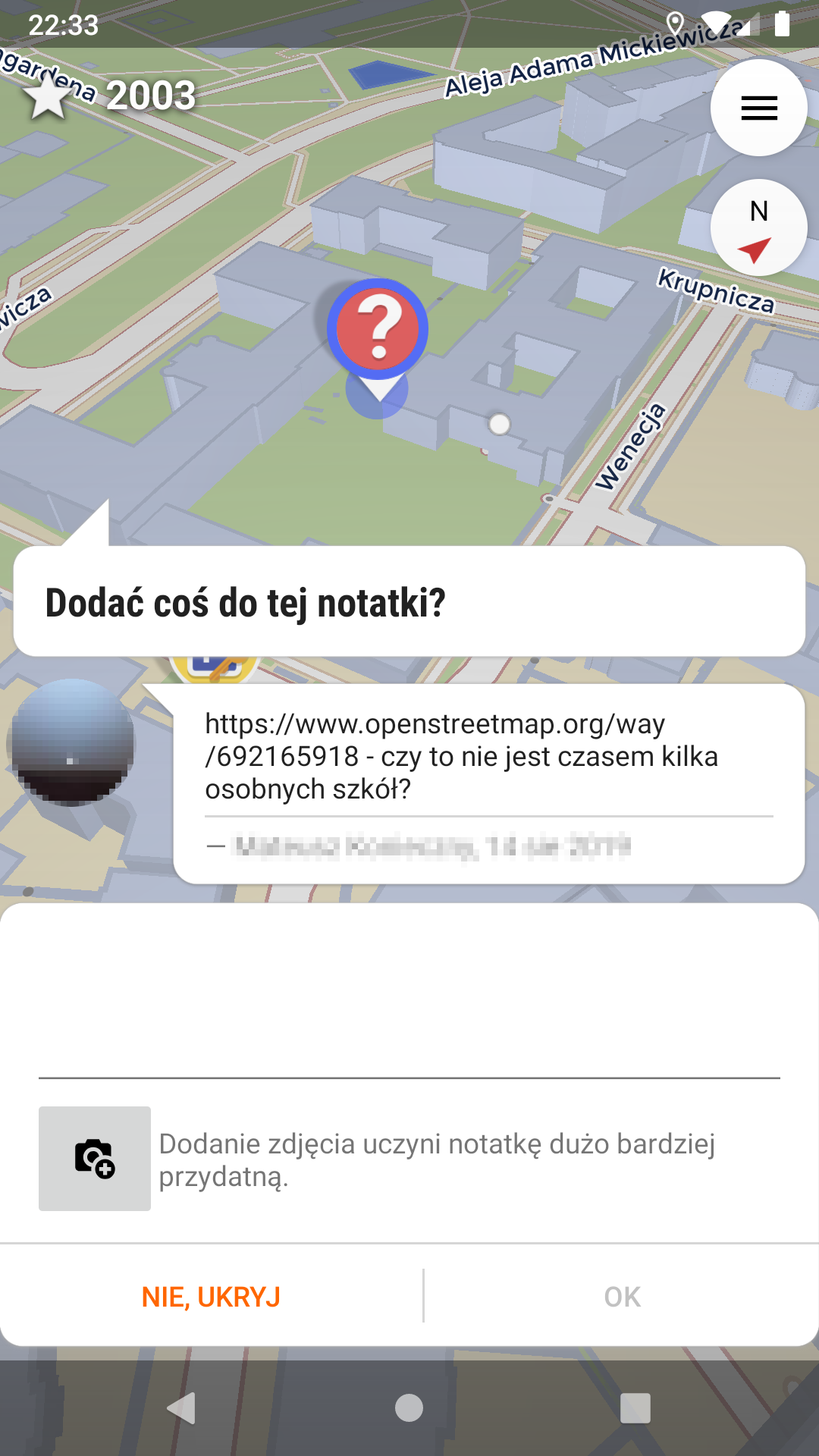Screen dimensions: 819x1456
Task: Open the openstreetmap.org way link
Action: (x=435, y=739)
